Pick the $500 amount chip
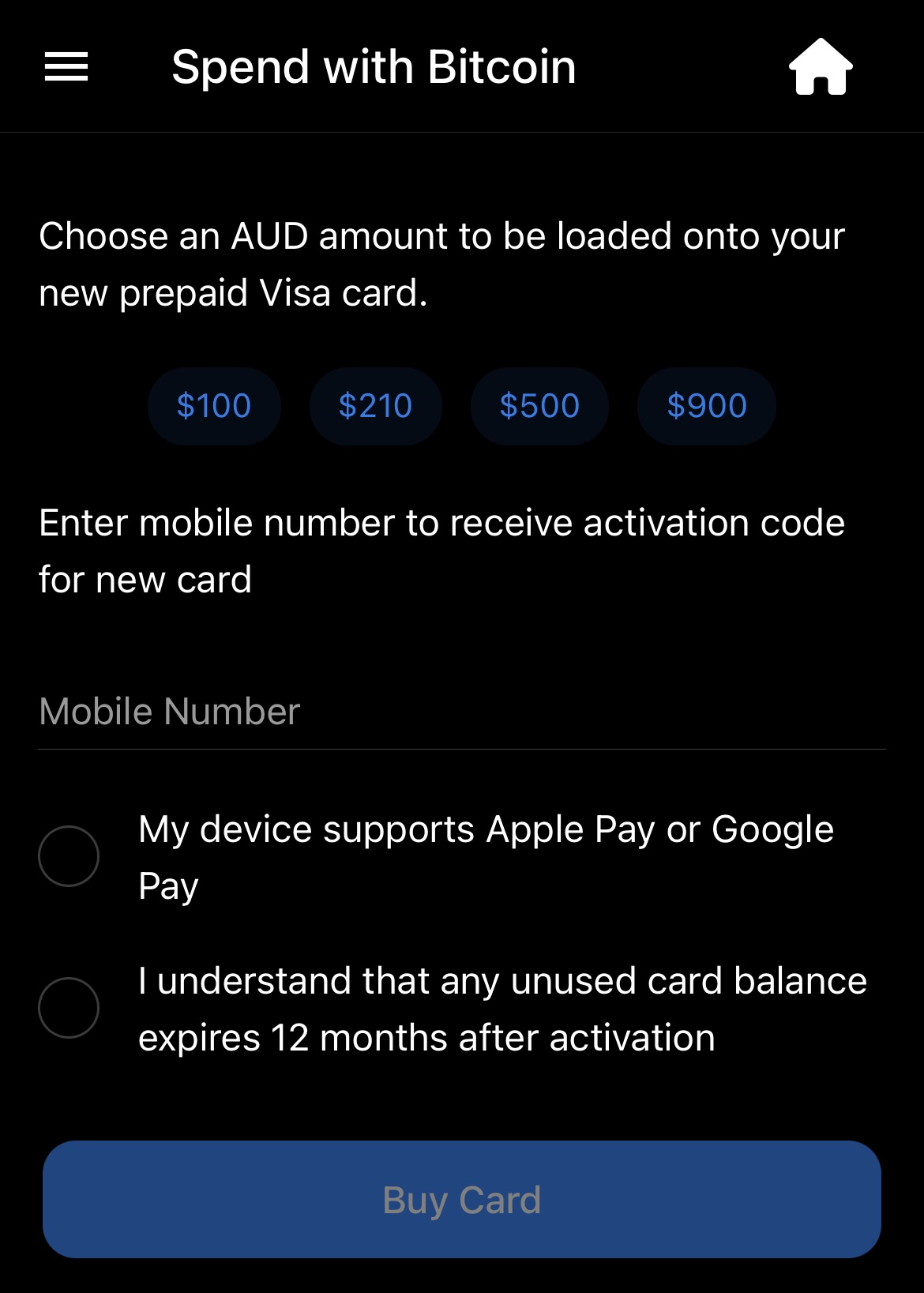This screenshot has height=1293, width=924. [x=539, y=406]
